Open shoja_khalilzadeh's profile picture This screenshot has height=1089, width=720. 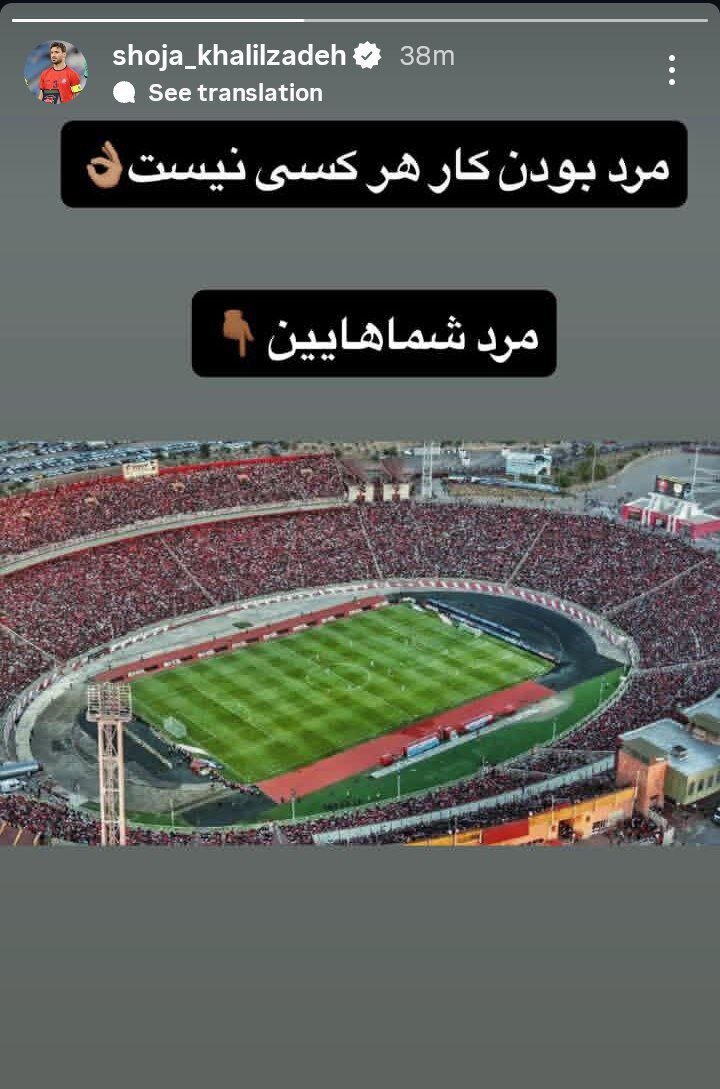[x=56, y=72]
